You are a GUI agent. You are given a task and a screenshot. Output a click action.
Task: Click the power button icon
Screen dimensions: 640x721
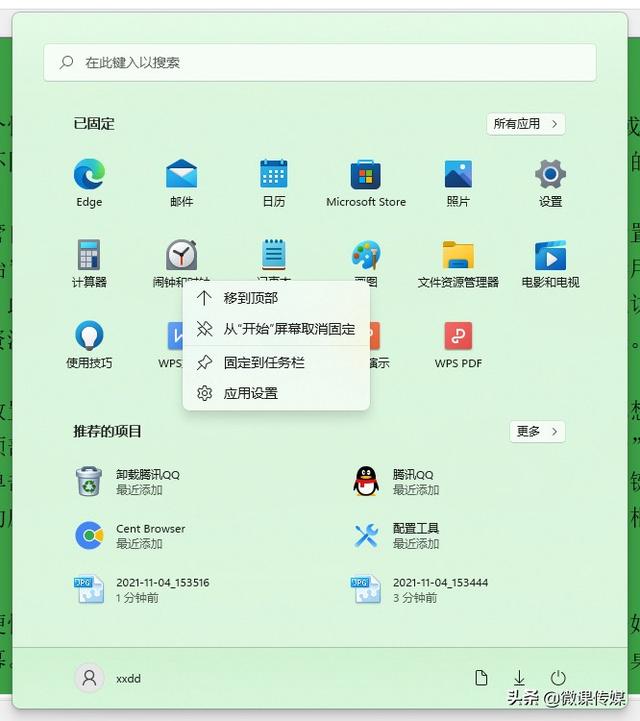[558, 678]
